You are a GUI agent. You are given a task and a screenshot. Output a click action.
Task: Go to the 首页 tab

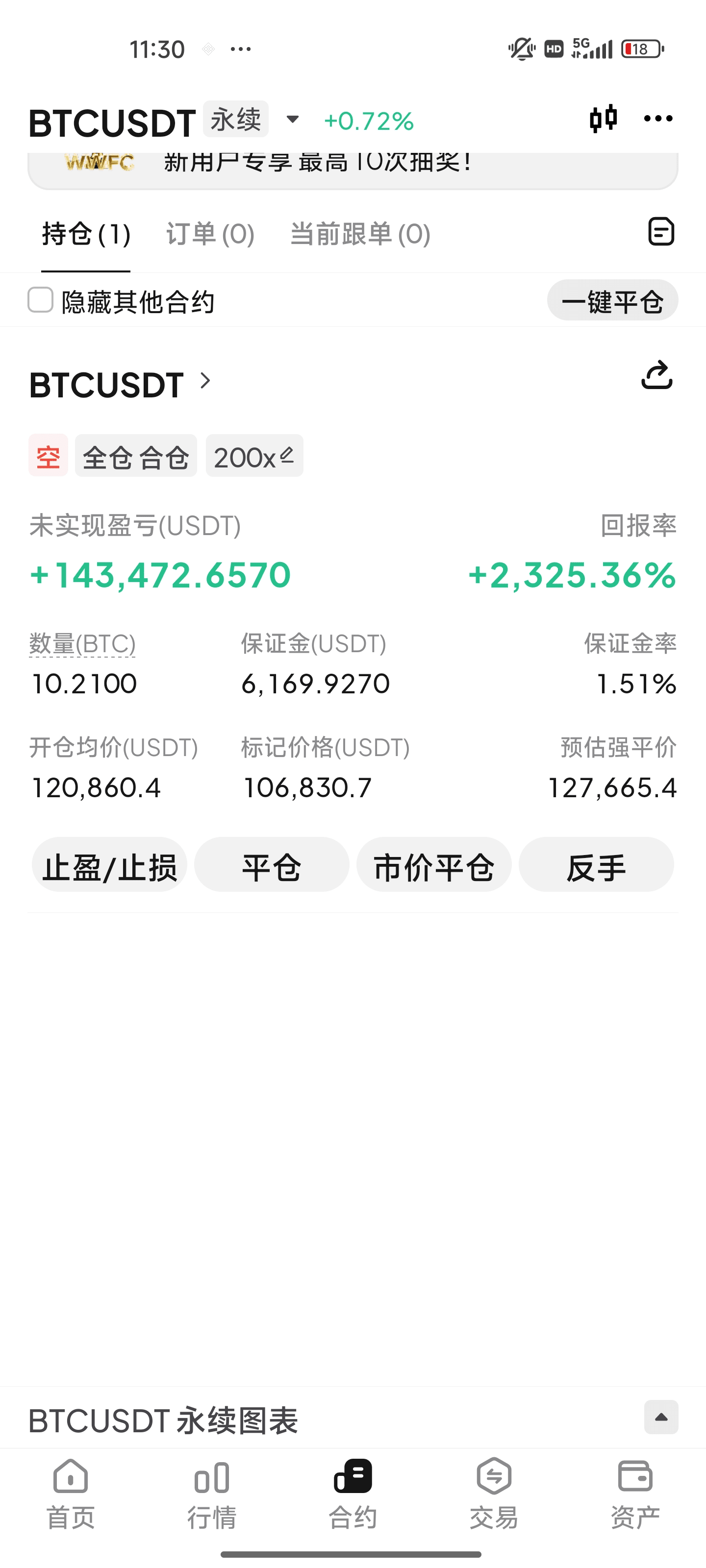pyautogui.click(x=71, y=1493)
